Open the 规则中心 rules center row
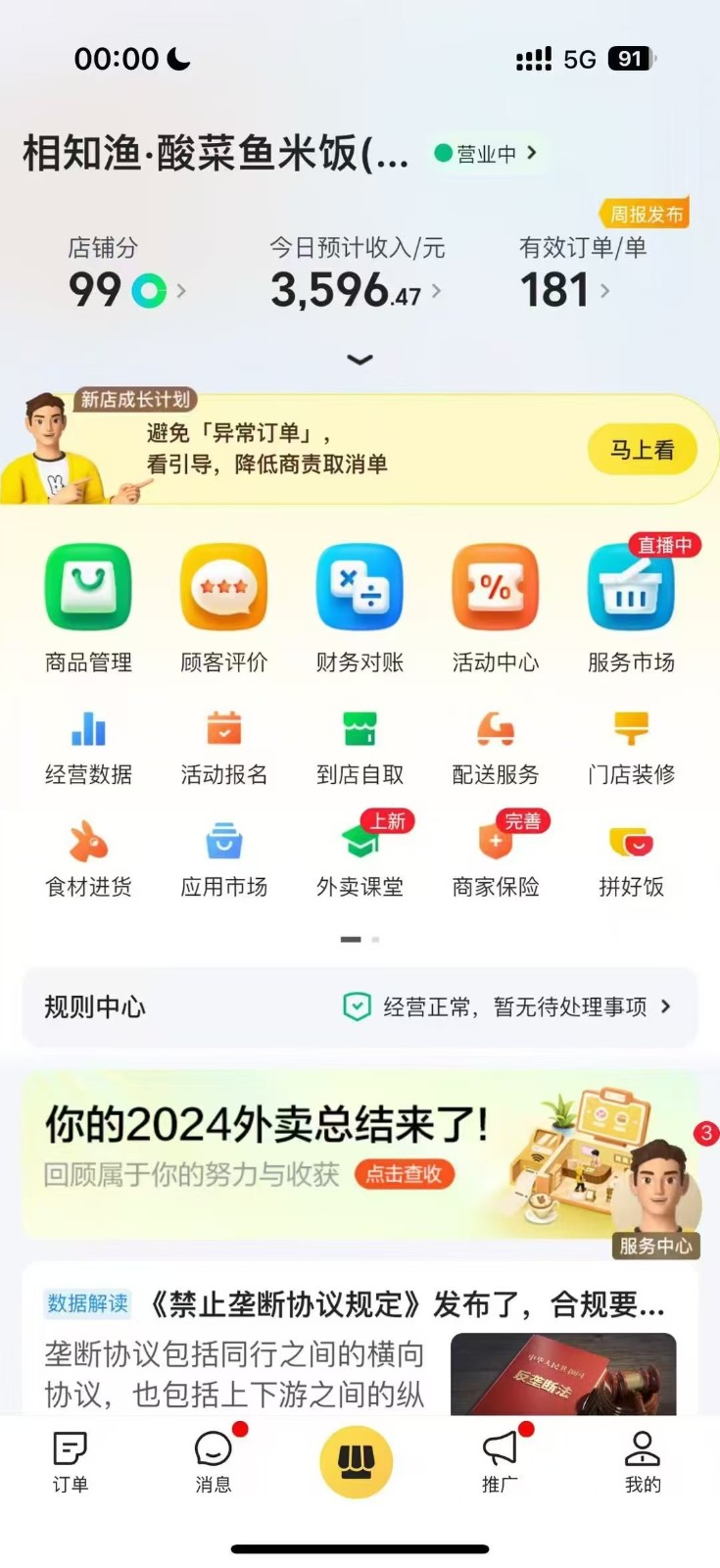 [x=360, y=1006]
